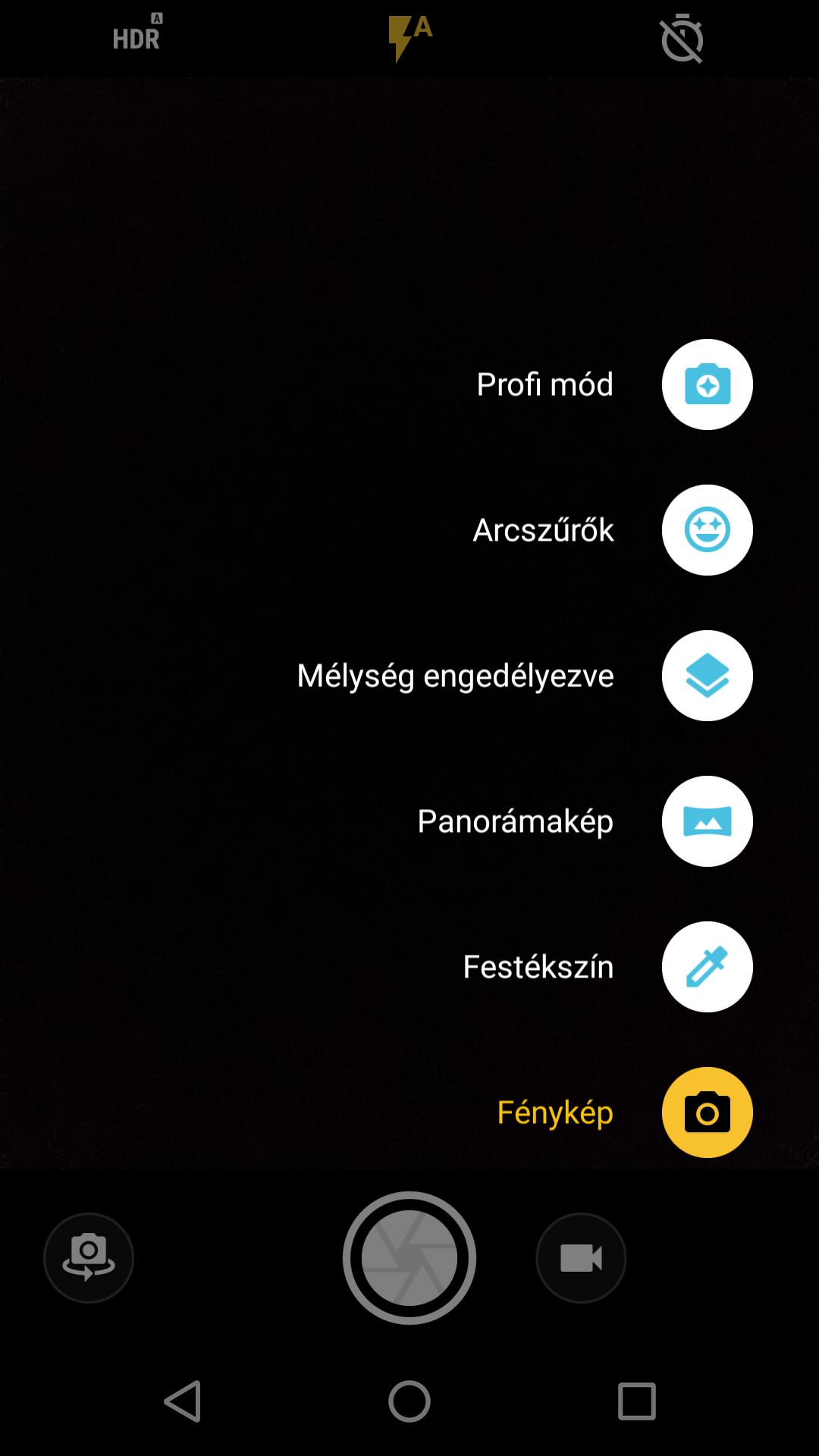
Task: Toggle the auto HDR setting
Action: click(137, 34)
